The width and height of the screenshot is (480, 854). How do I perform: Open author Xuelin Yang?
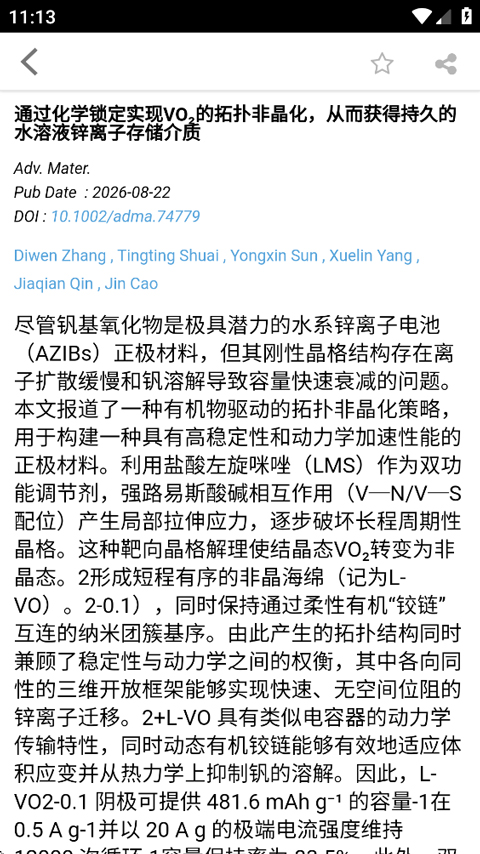(370, 255)
